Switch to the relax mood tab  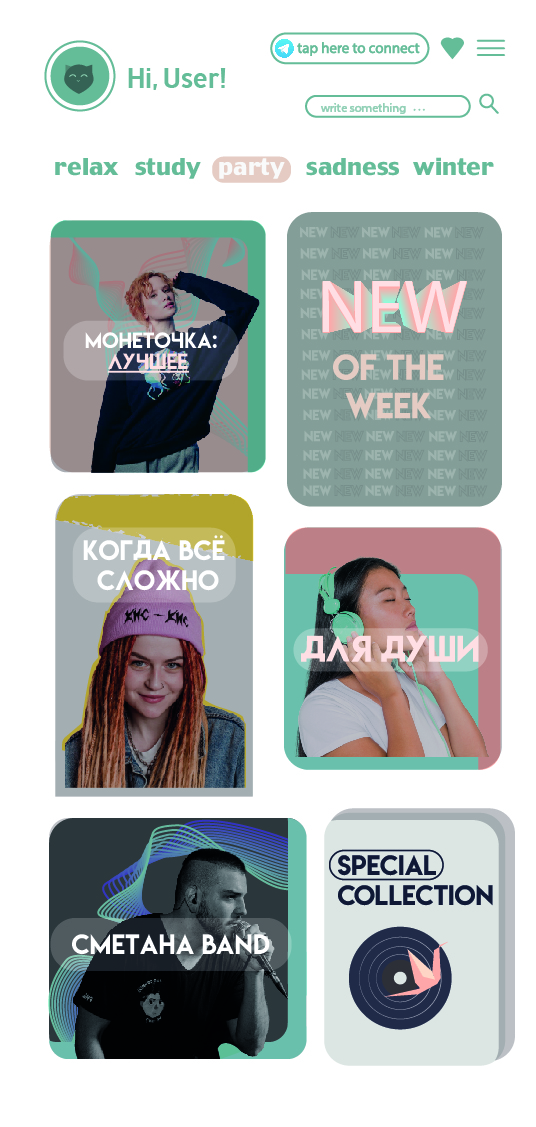pyautogui.click(x=86, y=167)
